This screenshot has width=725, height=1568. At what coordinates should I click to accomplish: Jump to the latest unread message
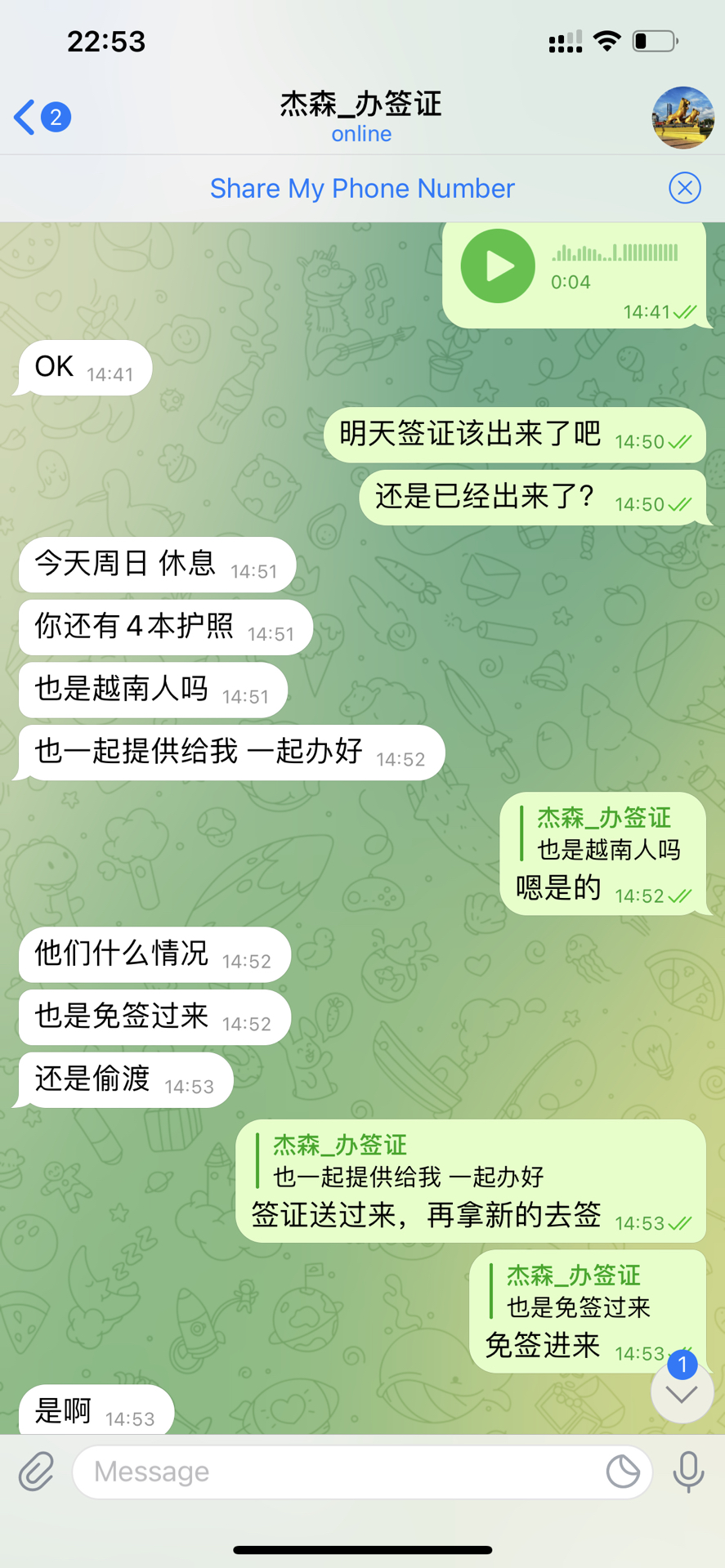(682, 1393)
